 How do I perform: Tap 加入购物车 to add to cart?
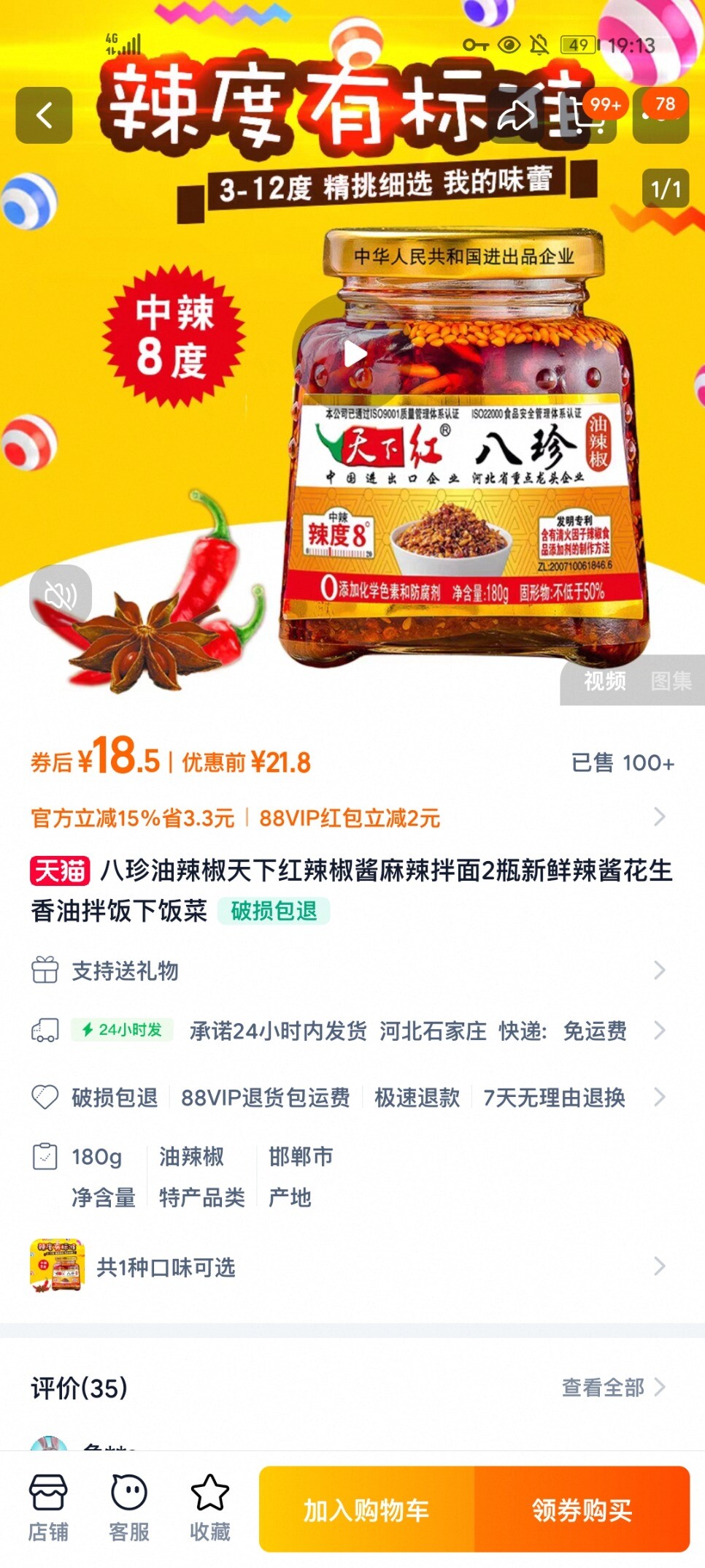[x=366, y=1509]
